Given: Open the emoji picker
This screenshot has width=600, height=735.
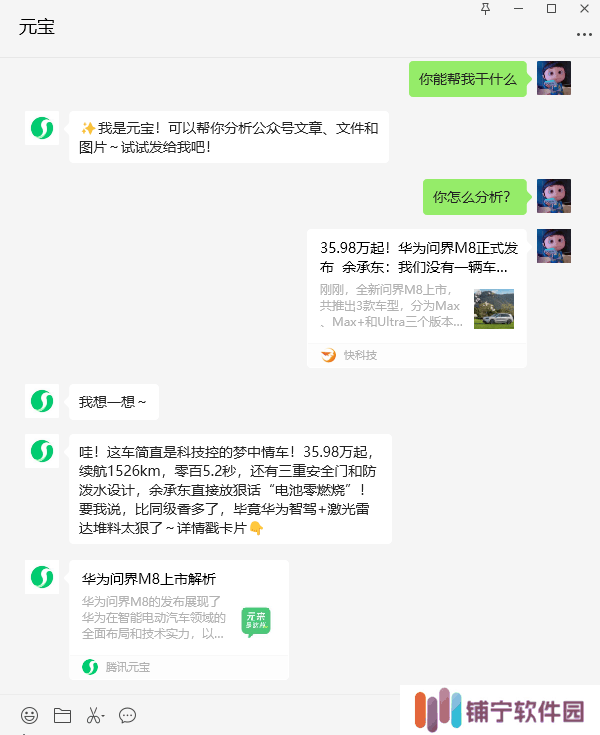Looking at the screenshot, I should coord(30,715).
